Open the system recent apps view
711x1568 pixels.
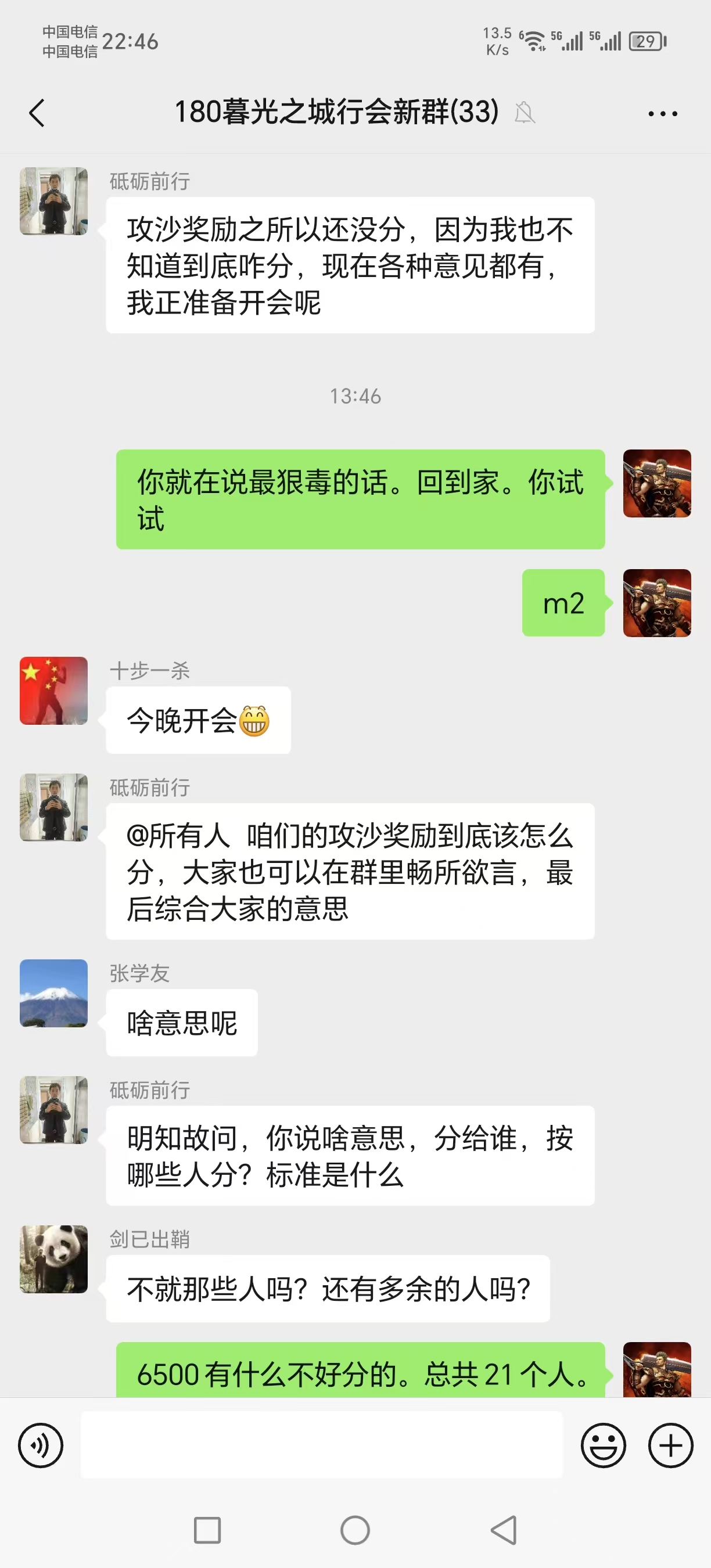tap(207, 1530)
